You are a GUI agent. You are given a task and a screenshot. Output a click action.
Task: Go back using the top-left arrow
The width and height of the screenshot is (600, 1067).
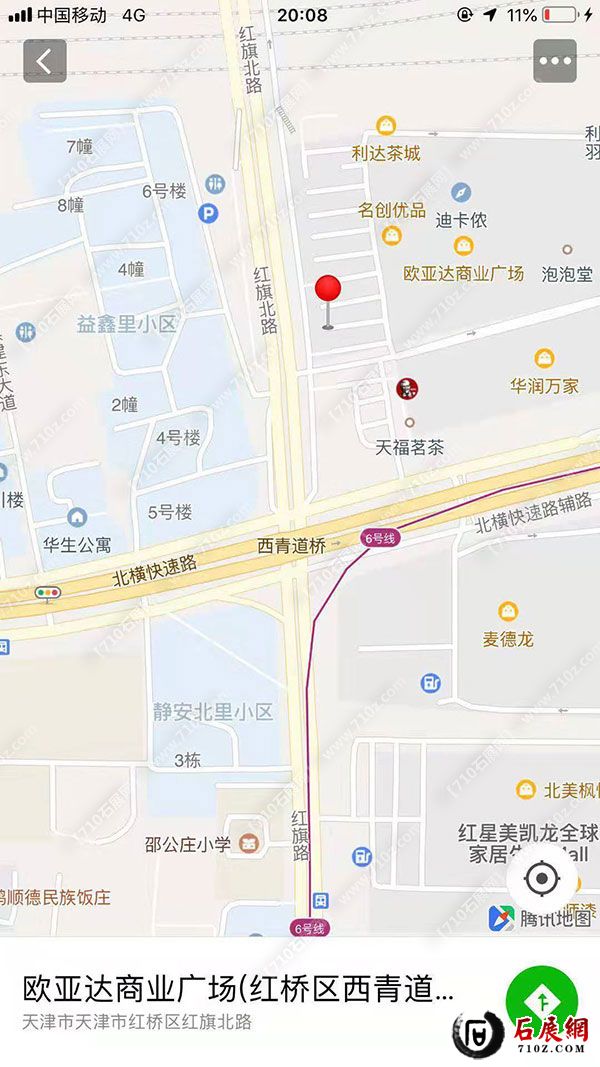pos(45,61)
